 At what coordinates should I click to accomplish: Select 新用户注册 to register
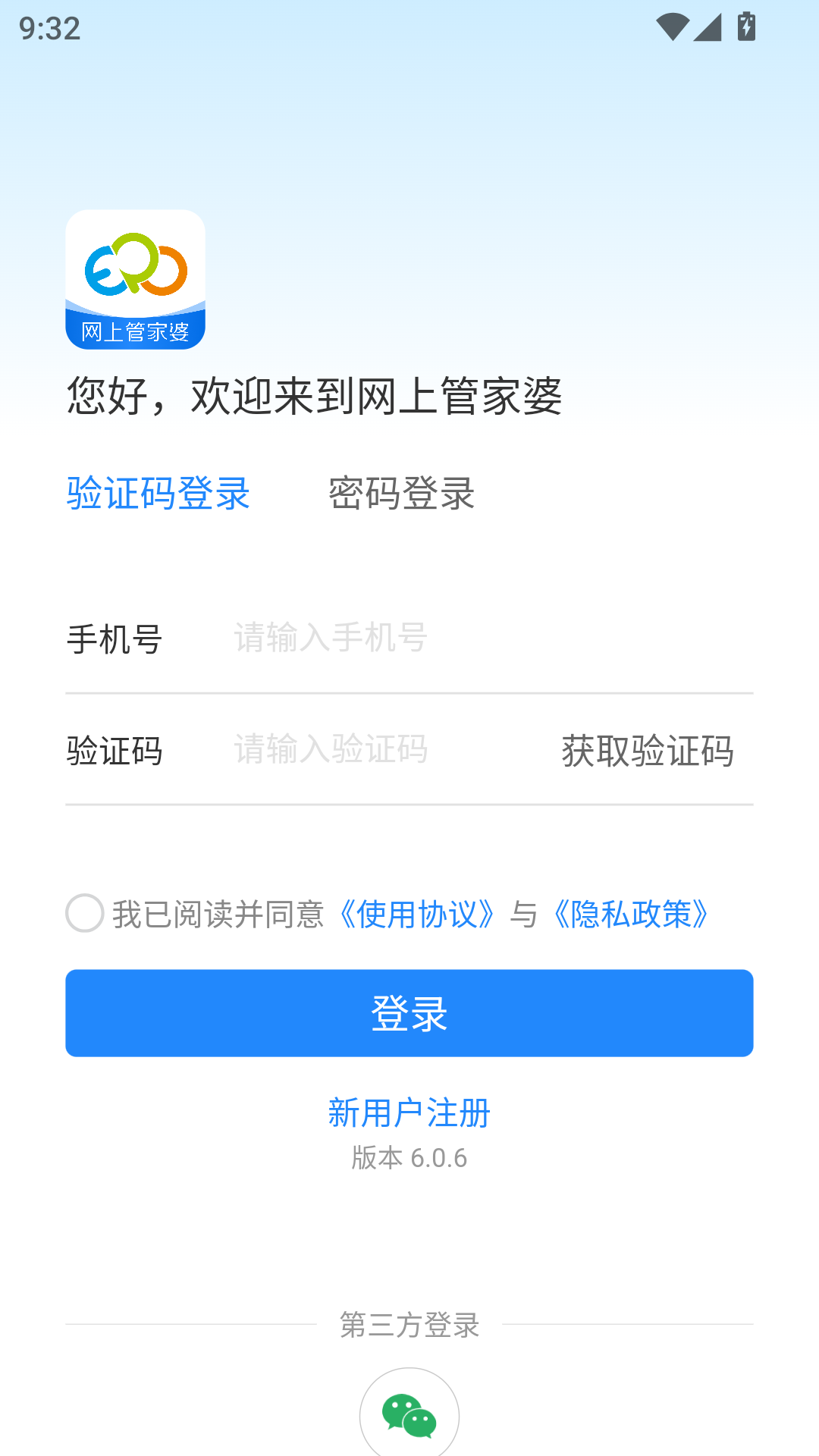[409, 1113]
